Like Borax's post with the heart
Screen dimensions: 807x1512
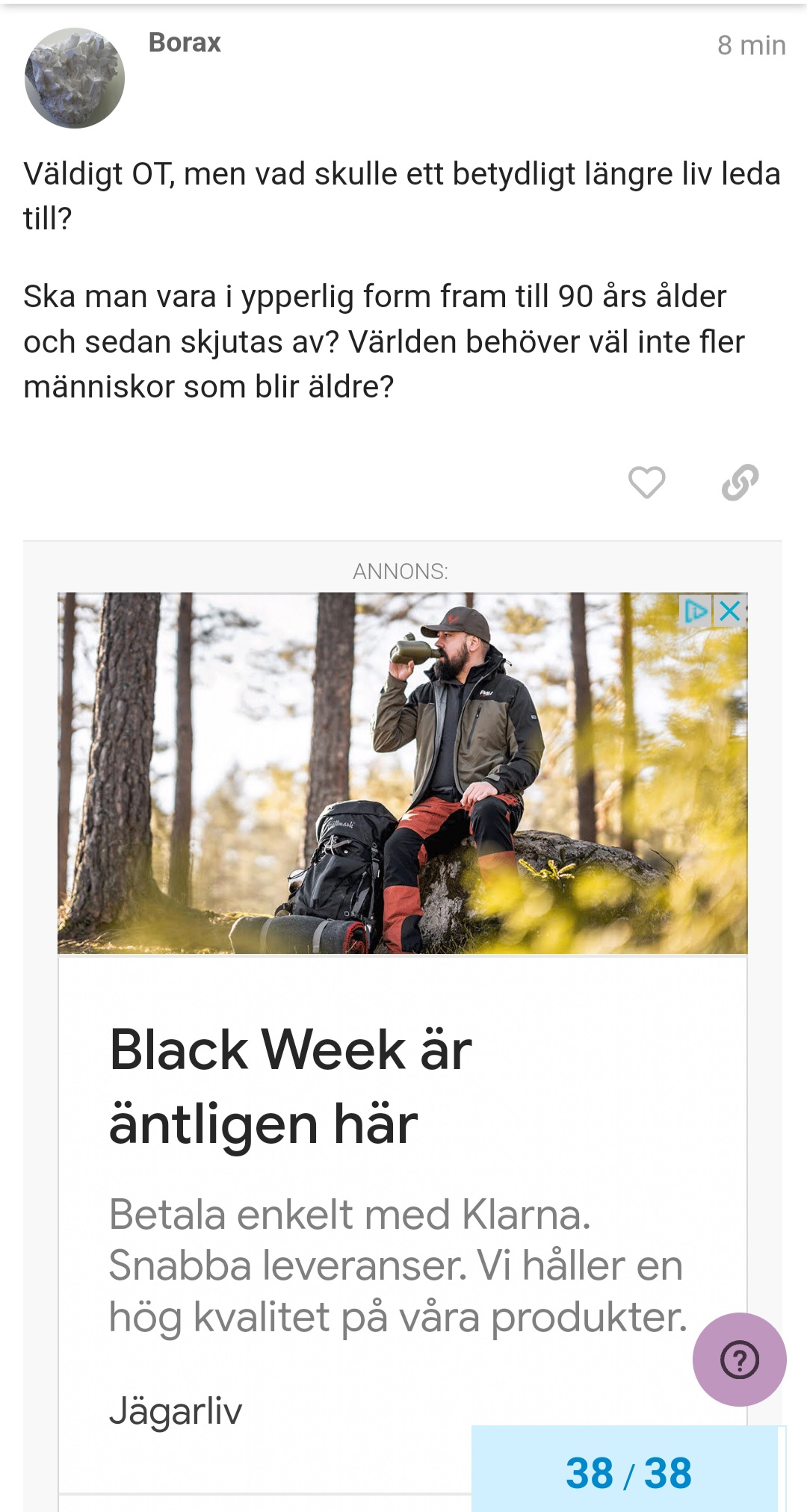coord(646,482)
